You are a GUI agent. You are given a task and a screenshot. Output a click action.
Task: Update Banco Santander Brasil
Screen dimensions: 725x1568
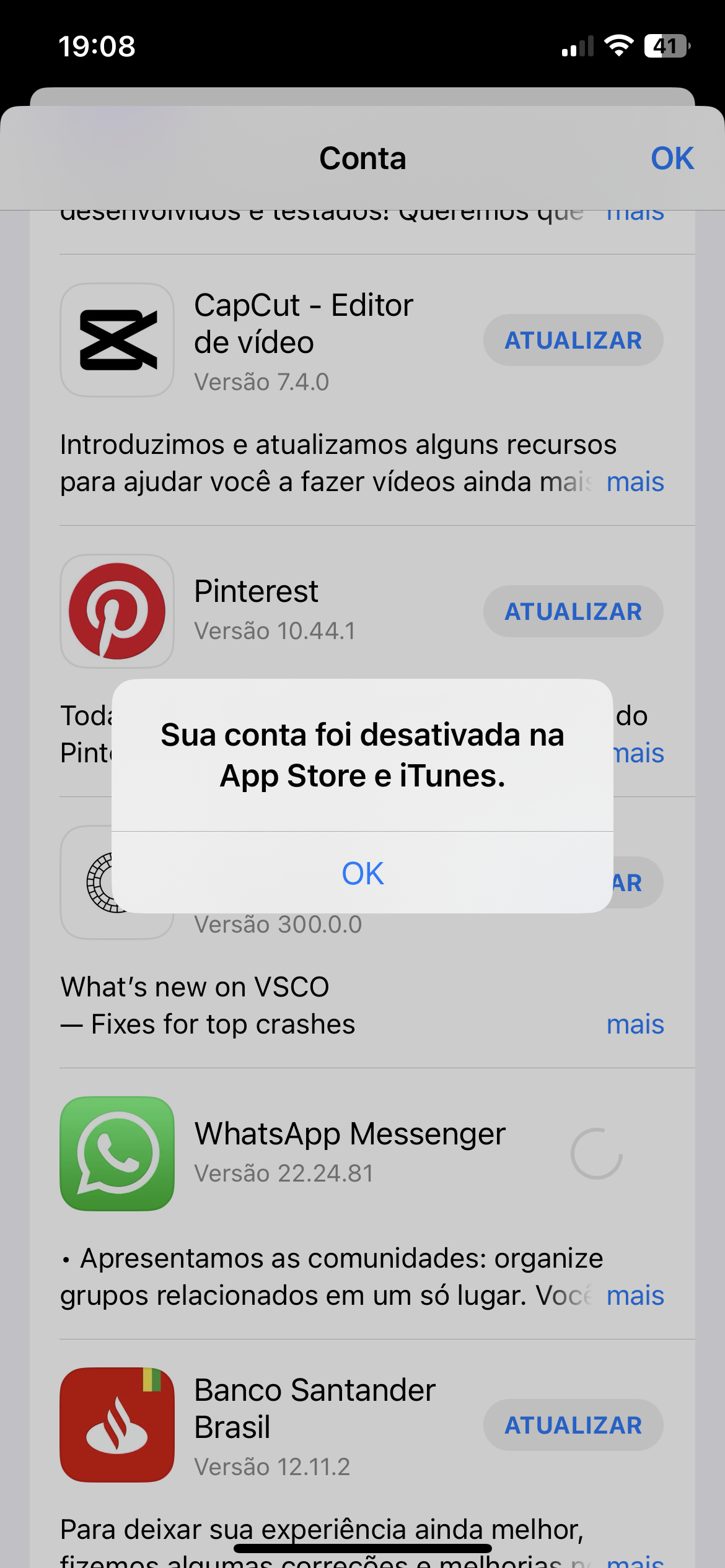click(x=573, y=1426)
